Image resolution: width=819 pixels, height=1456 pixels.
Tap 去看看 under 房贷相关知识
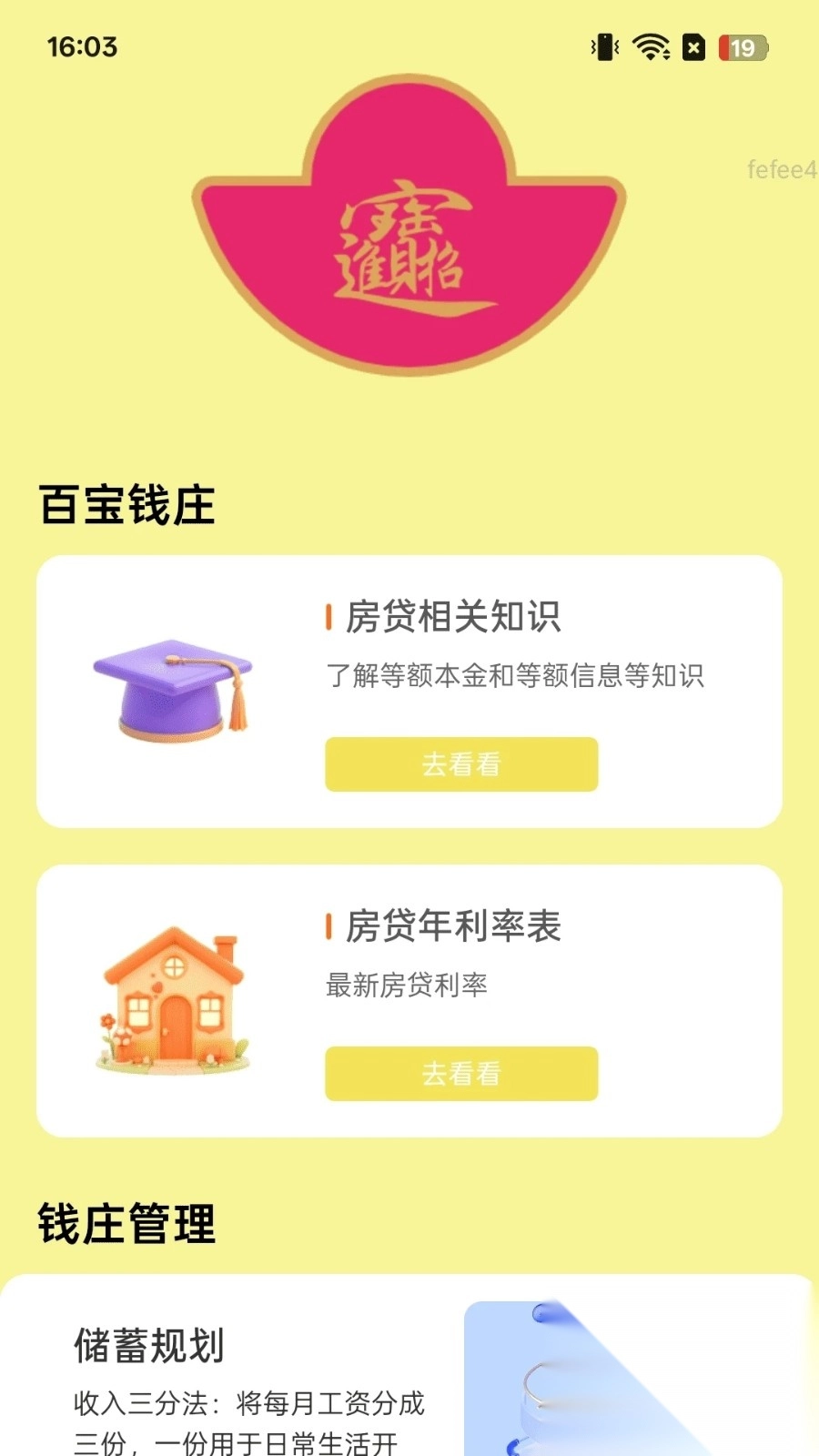(x=461, y=764)
